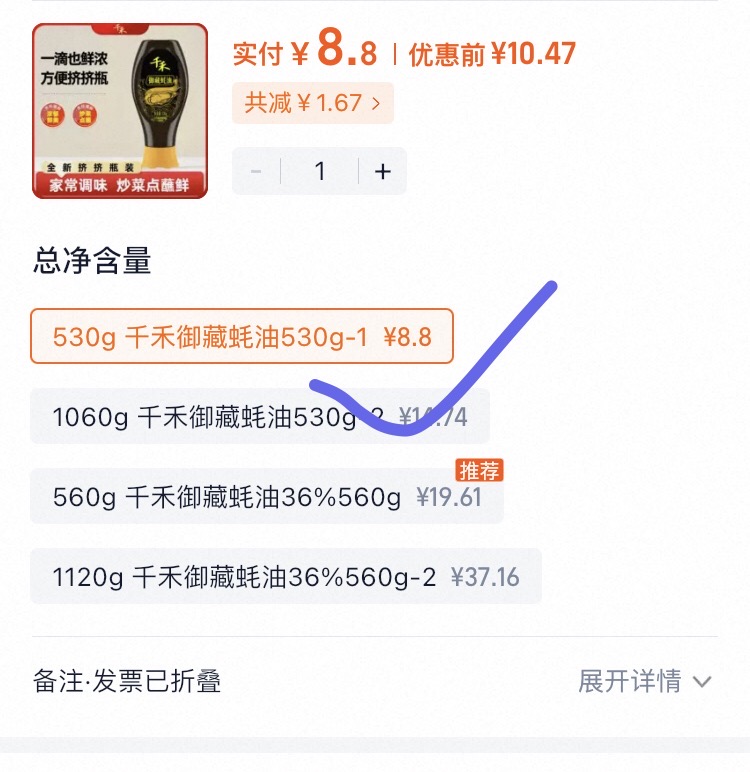Expand details with 展开详情
Image resolution: width=750 pixels, height=772 pixels.
(x=644, y=682)
